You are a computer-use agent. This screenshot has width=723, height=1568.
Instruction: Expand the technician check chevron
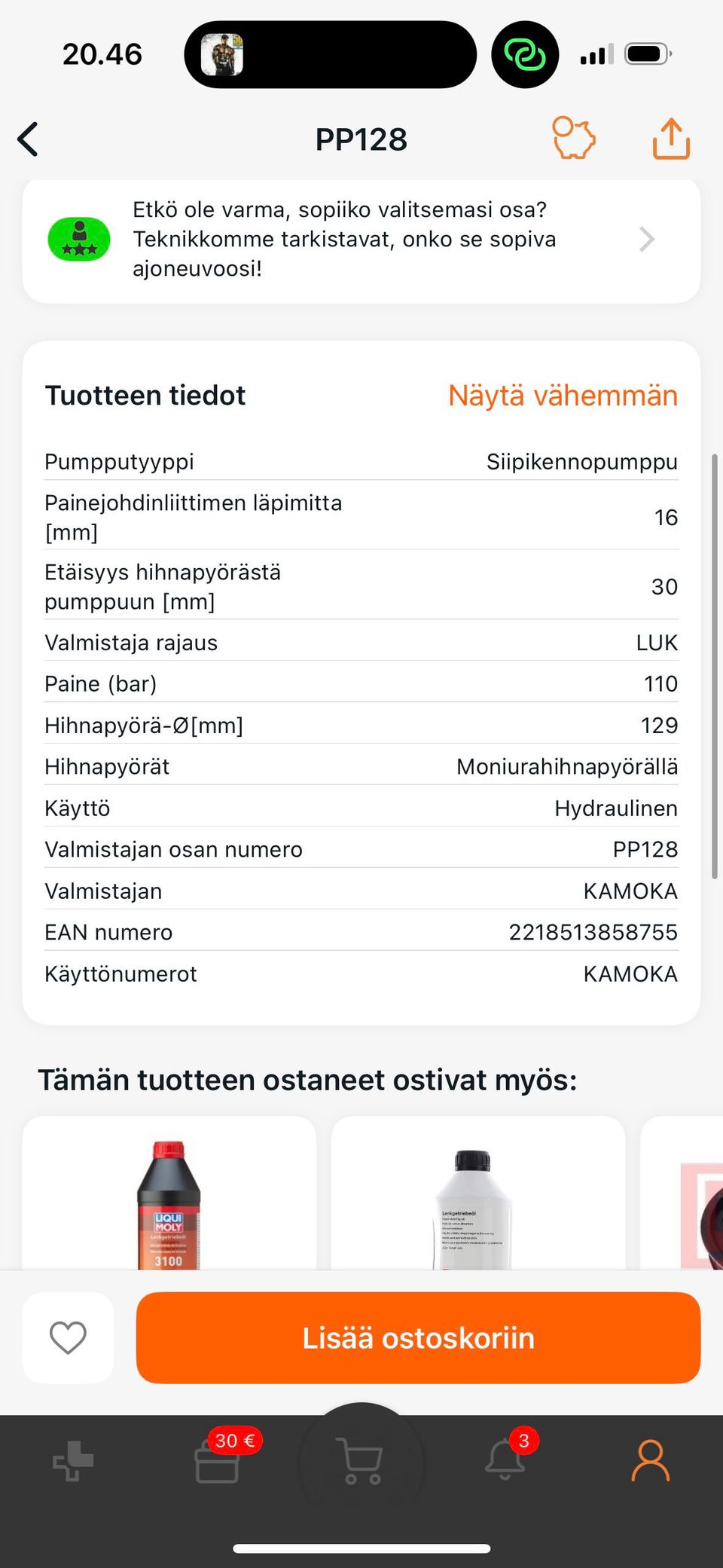click(646, 239)
